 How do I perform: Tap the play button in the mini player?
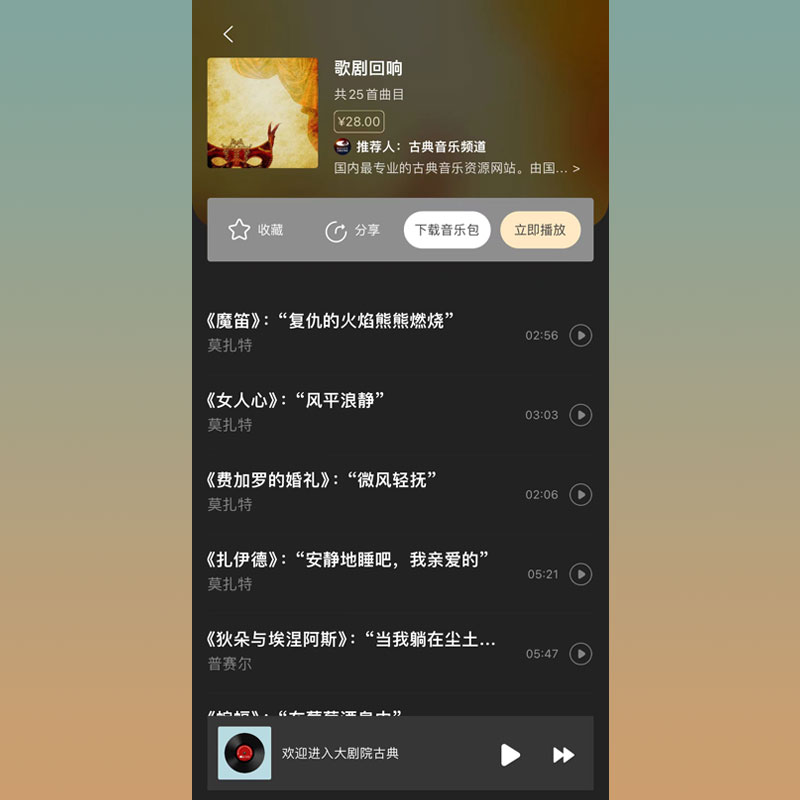point(510,754)
